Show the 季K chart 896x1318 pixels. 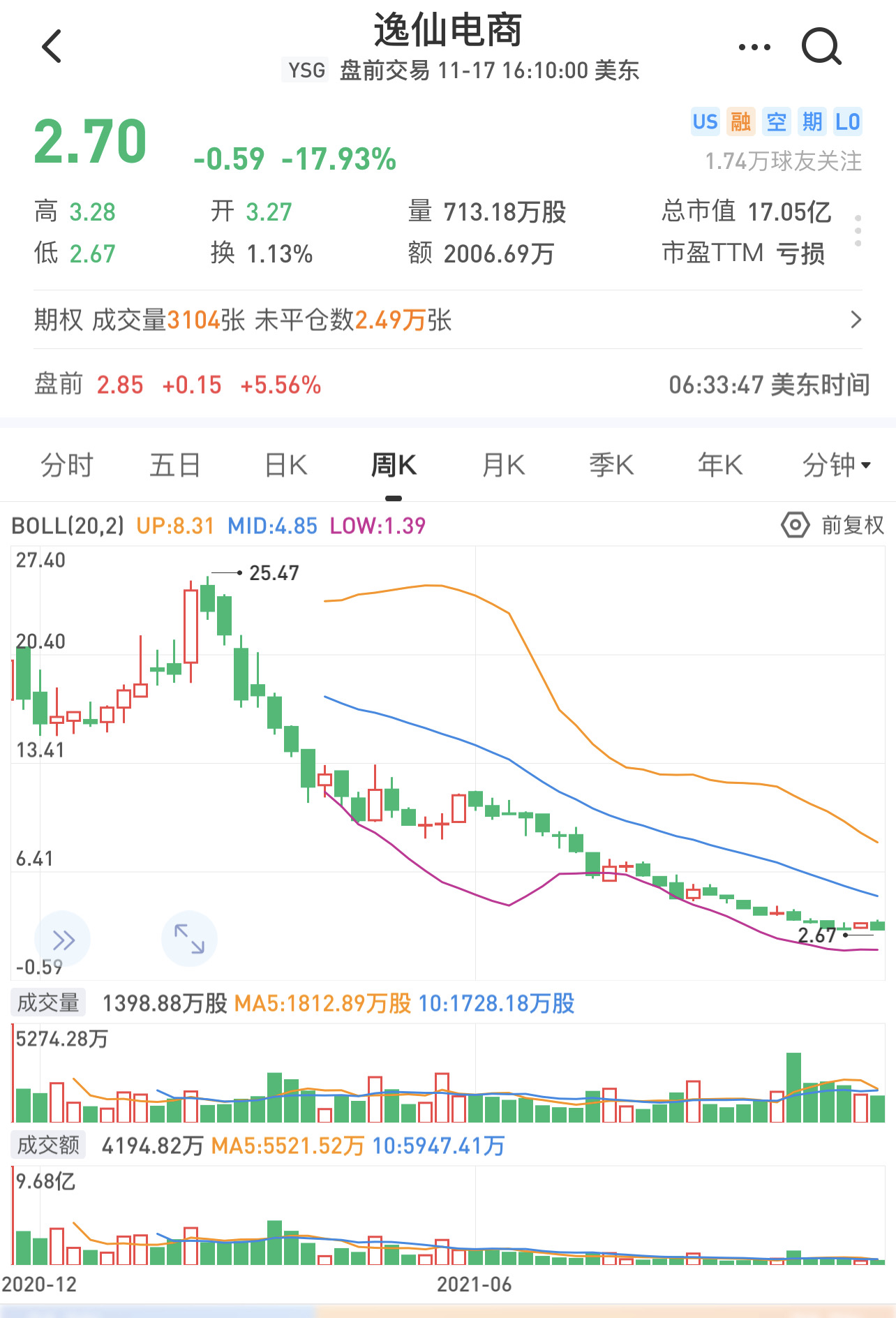click(611, 465)
